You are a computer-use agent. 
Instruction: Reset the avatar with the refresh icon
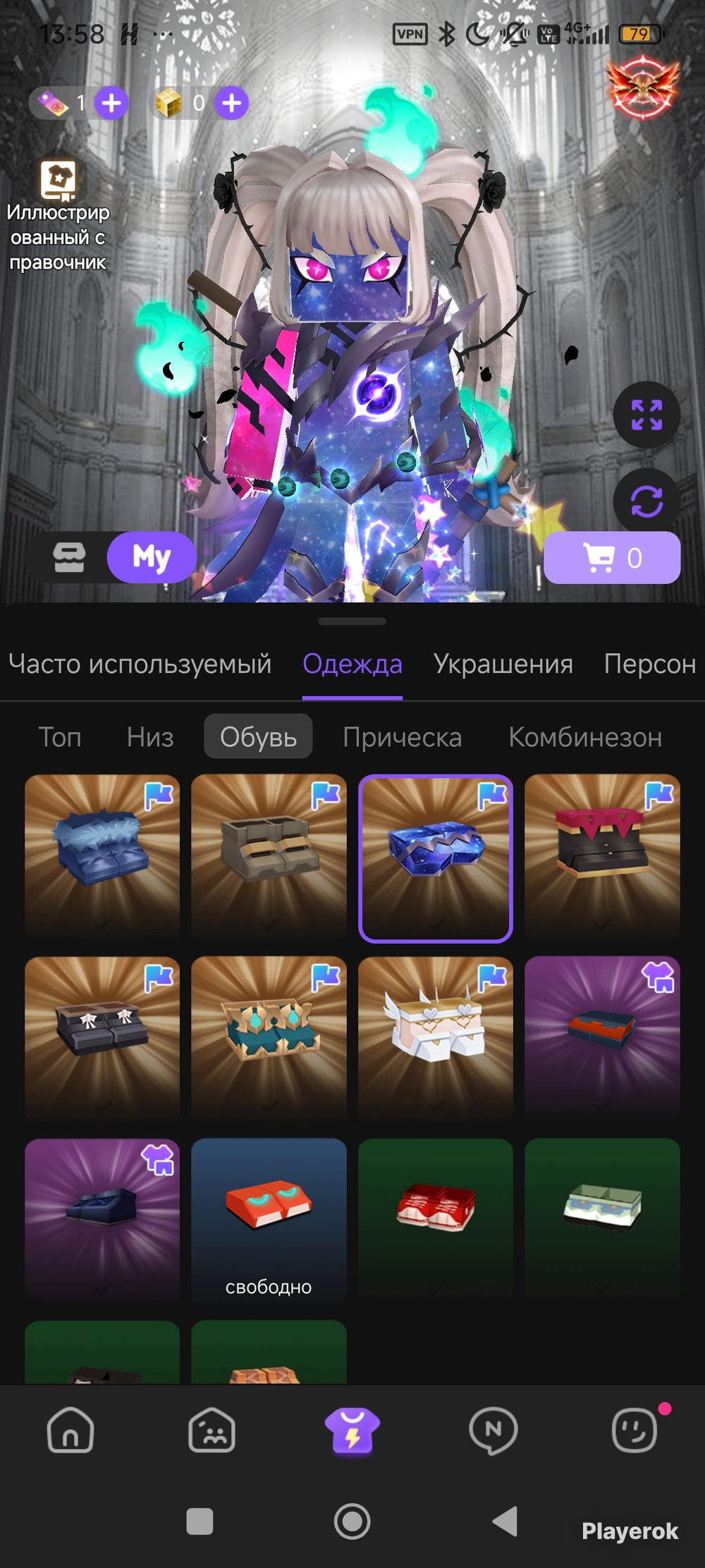tap(646, 502)
